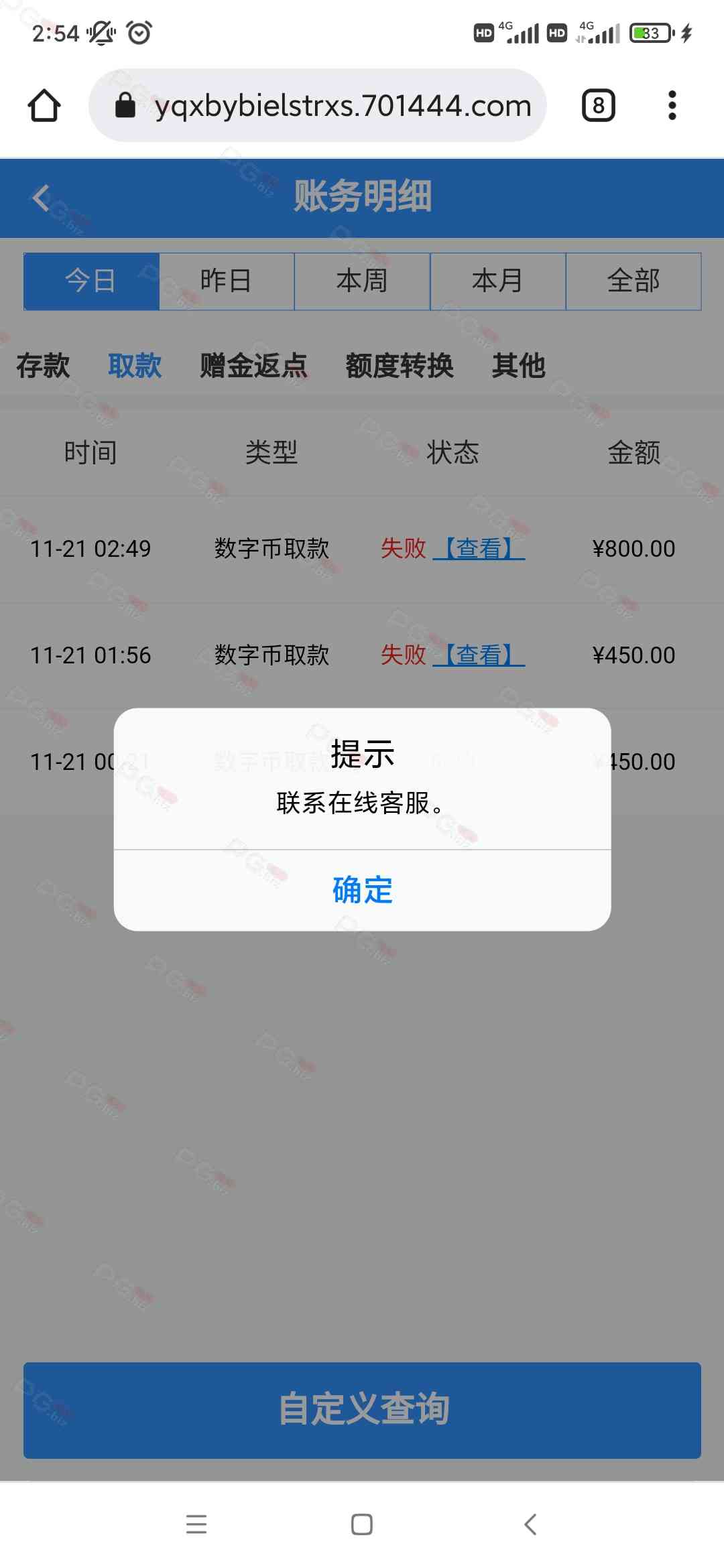Switch to the 其他 category
The height and width of the screenshot is (1568, 724).
click(x=518, y=366)
